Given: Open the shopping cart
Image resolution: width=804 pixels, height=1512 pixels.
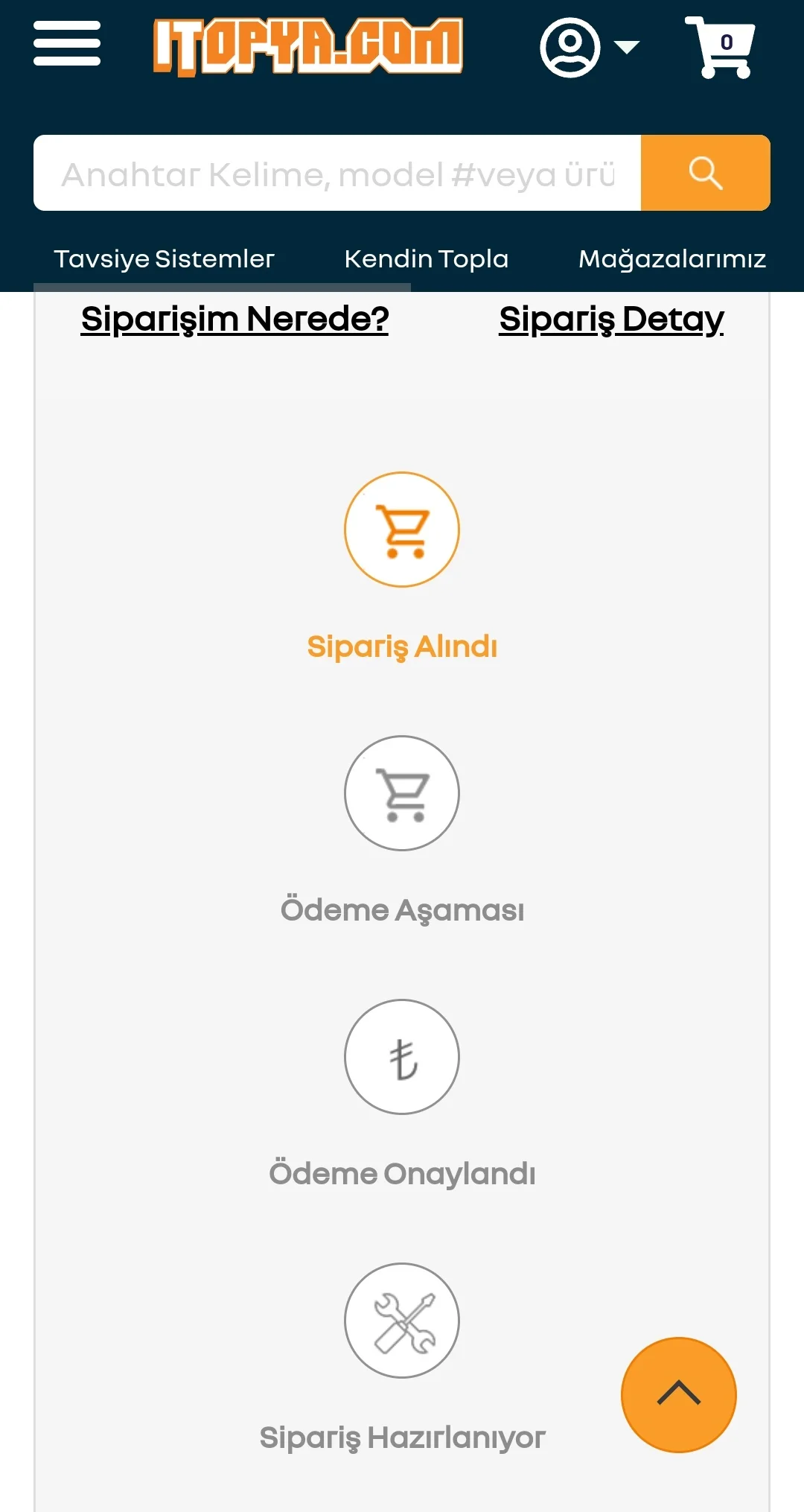Looking at the screenshot, I should [x=720, y=48].
